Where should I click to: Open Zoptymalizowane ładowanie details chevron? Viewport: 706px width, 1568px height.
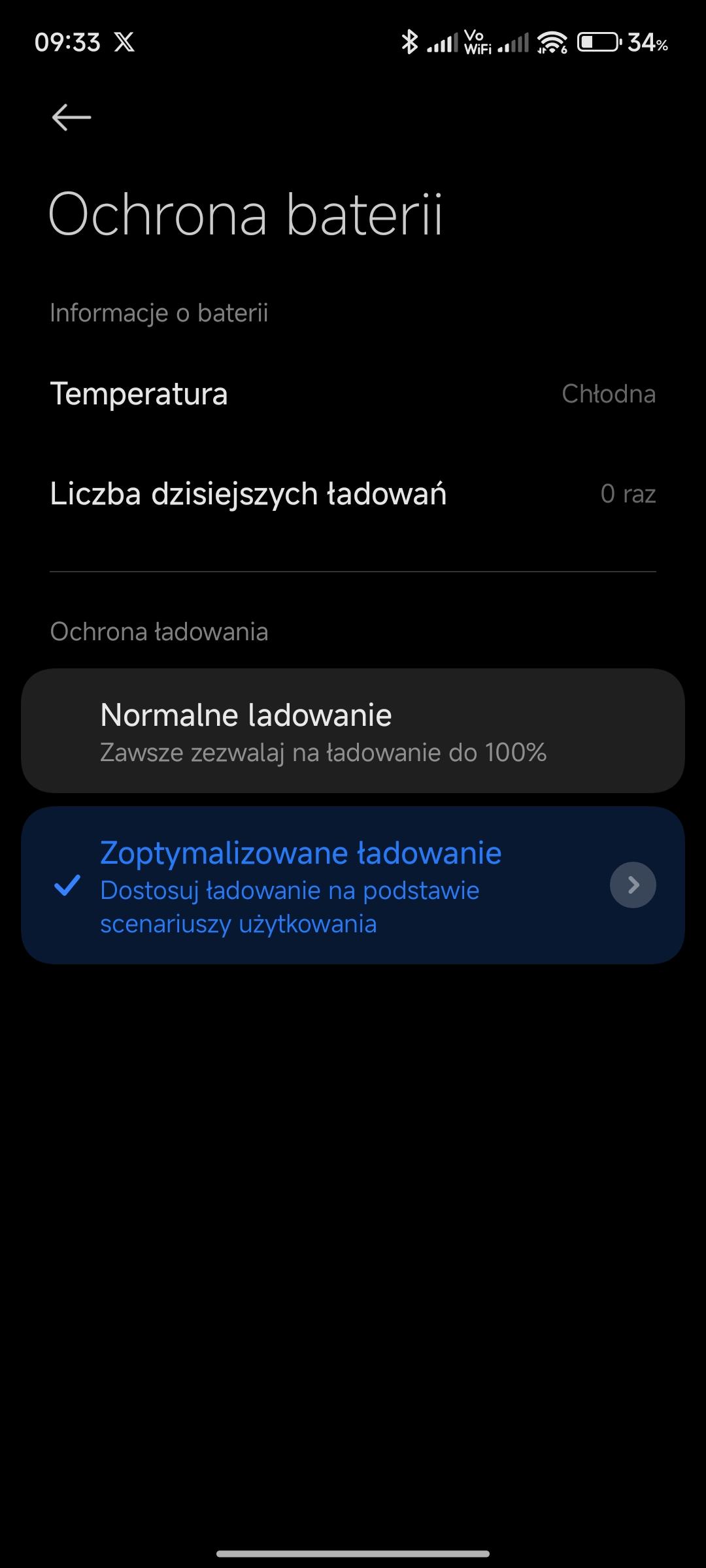[632, 885]
